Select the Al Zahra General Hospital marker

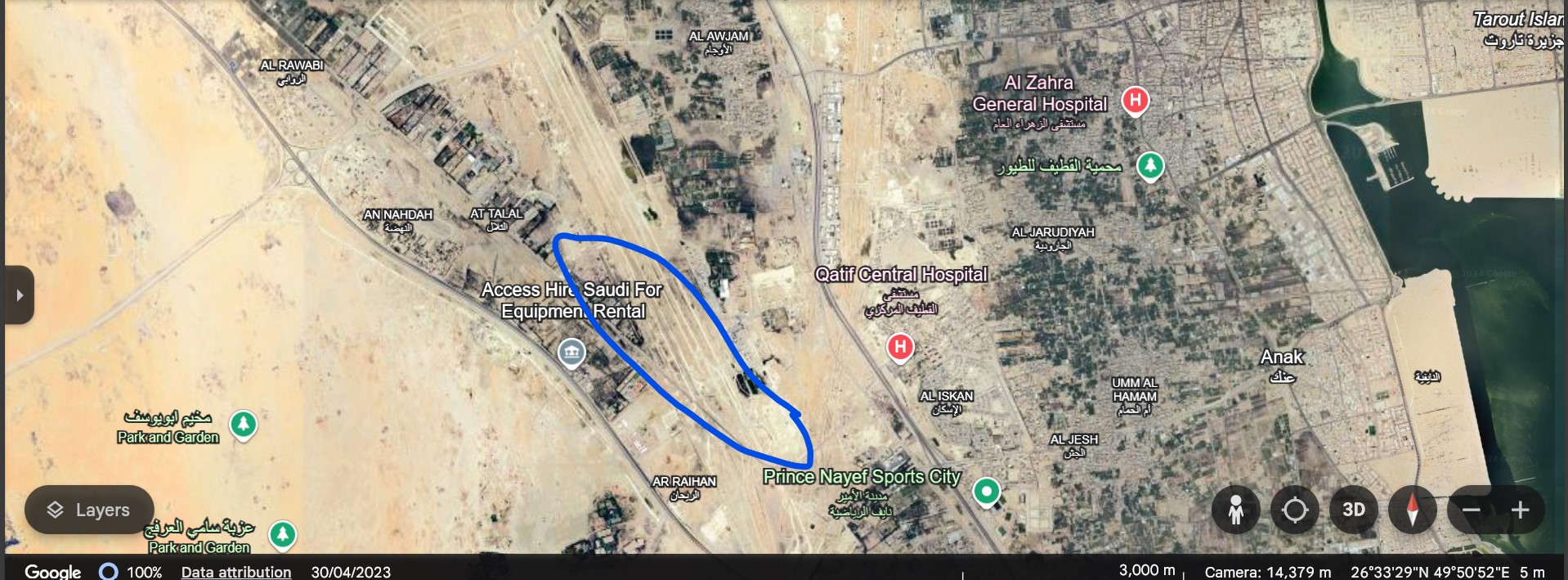(x=1135, y=101)
